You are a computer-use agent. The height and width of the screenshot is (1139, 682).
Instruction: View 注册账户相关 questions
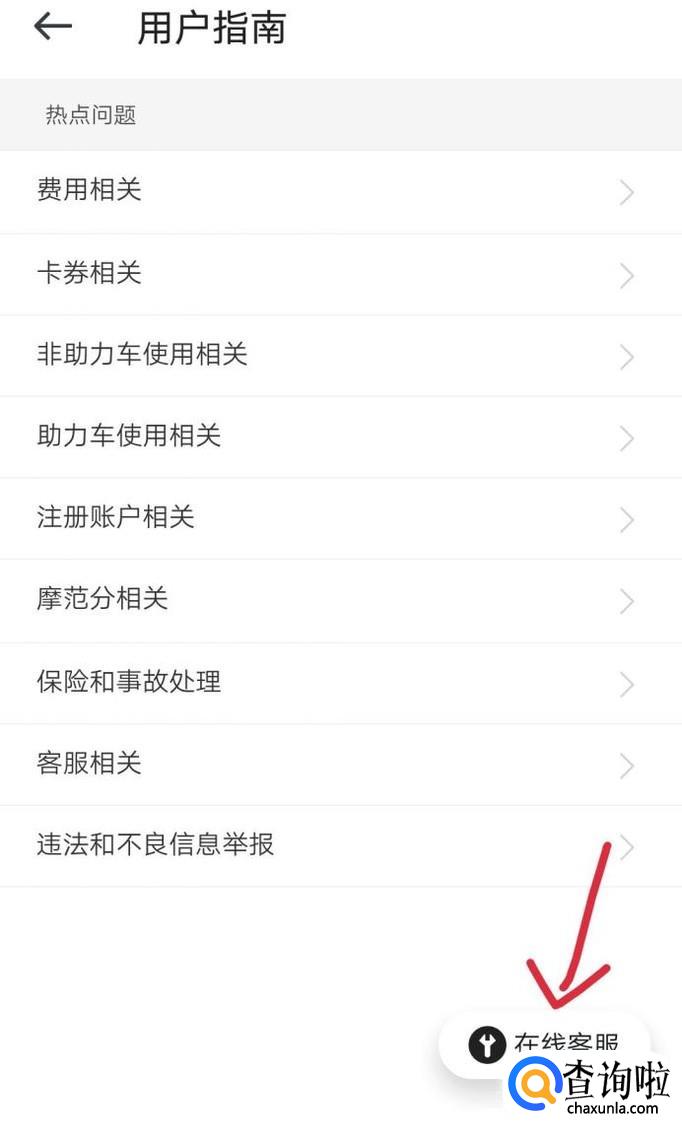[341, 519]
